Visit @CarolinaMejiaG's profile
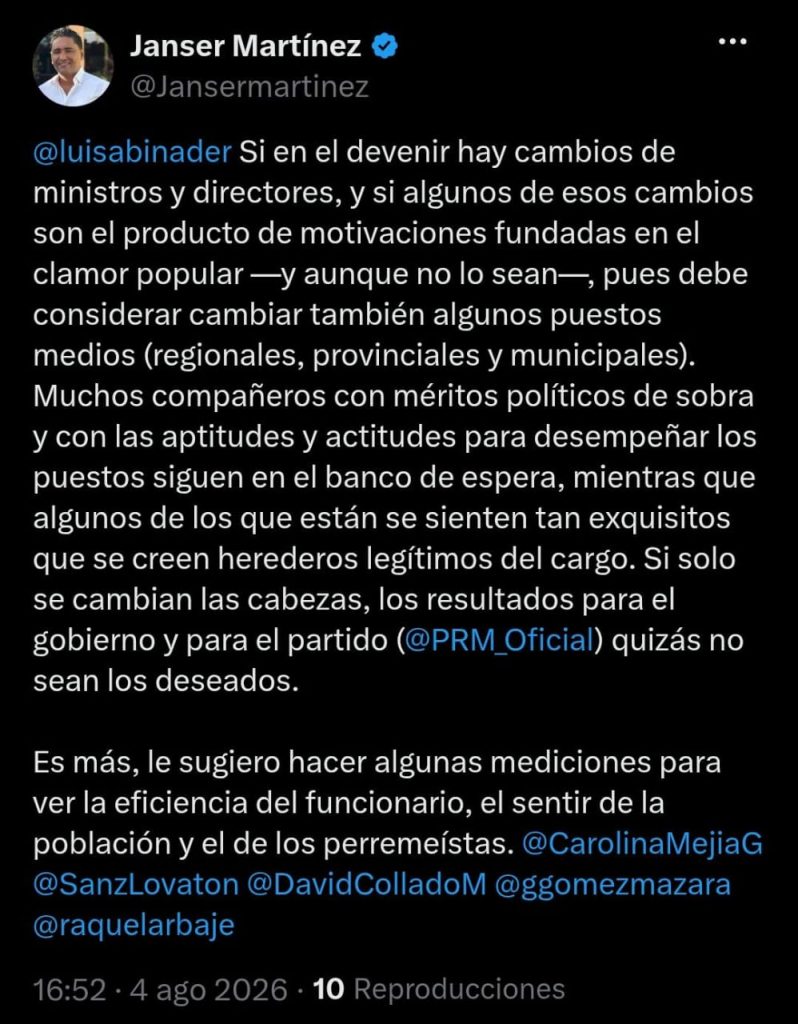The height and width of the screenshot is (1024, 798). click(x=643, y=843)
